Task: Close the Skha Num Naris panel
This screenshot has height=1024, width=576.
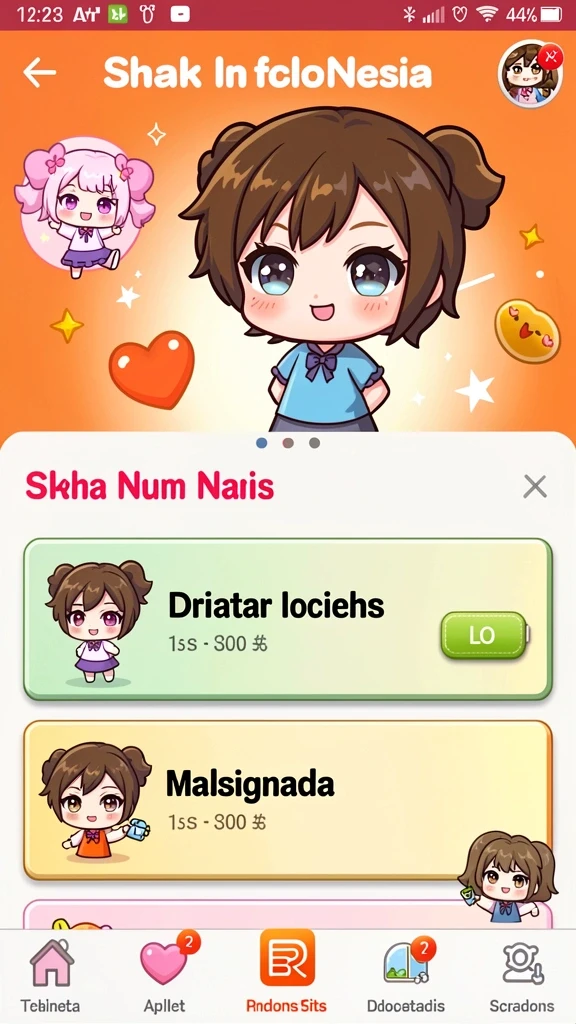Action: pos(535,487)
